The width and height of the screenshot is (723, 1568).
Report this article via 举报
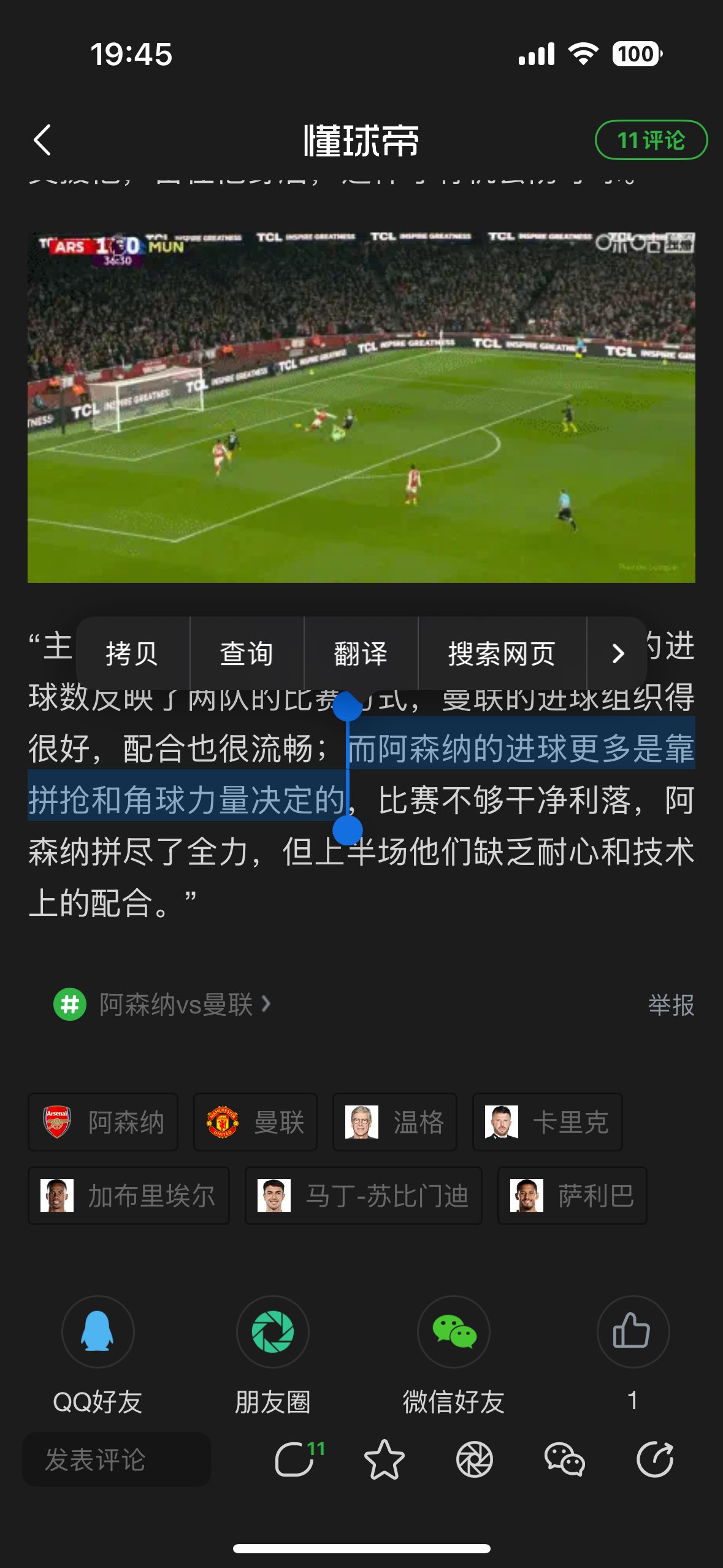pyautogui.click(x=671, y=1005)
